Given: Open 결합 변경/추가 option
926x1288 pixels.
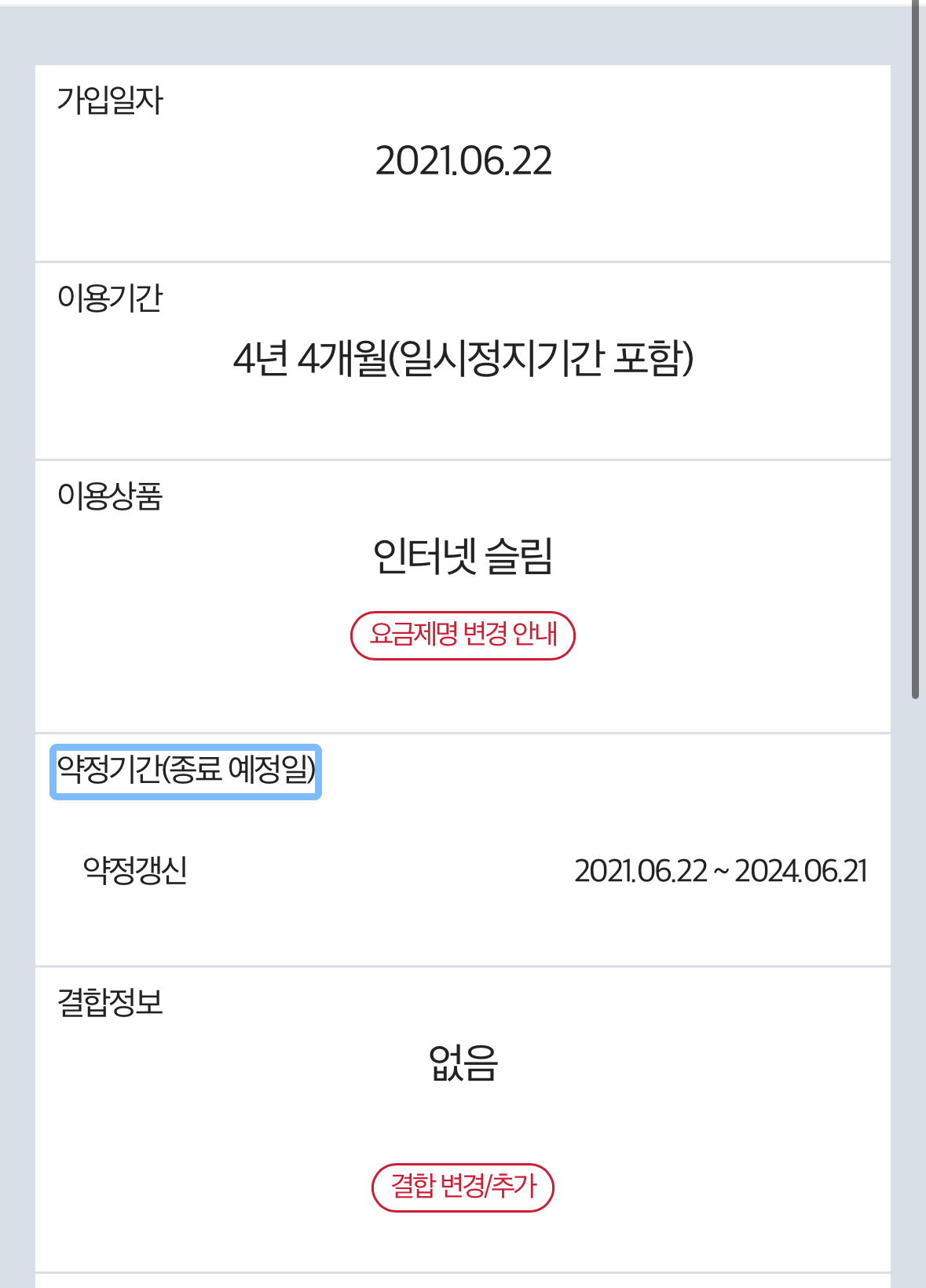Looking at the screenshot, I should [463, 1187].
